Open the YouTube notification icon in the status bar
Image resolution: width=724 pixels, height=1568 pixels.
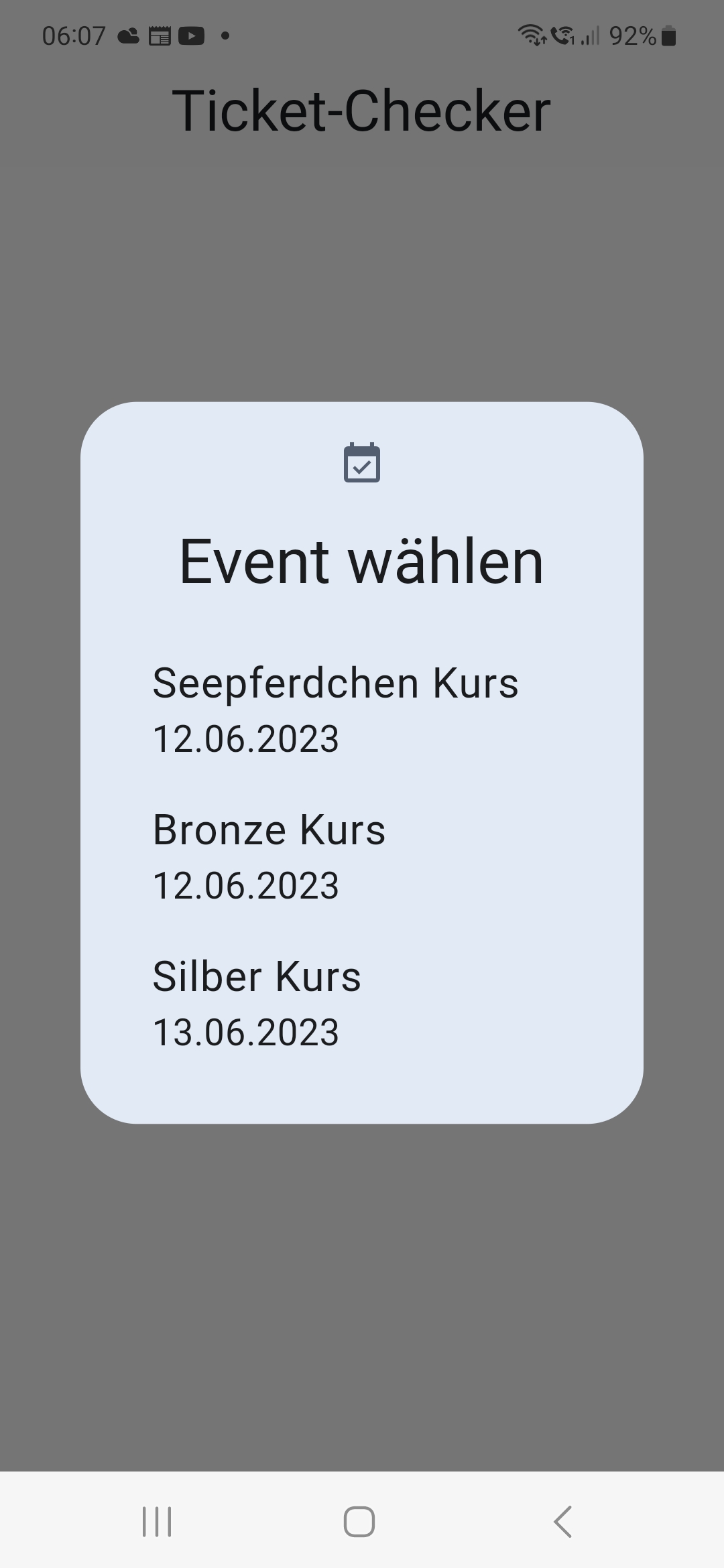192,36
